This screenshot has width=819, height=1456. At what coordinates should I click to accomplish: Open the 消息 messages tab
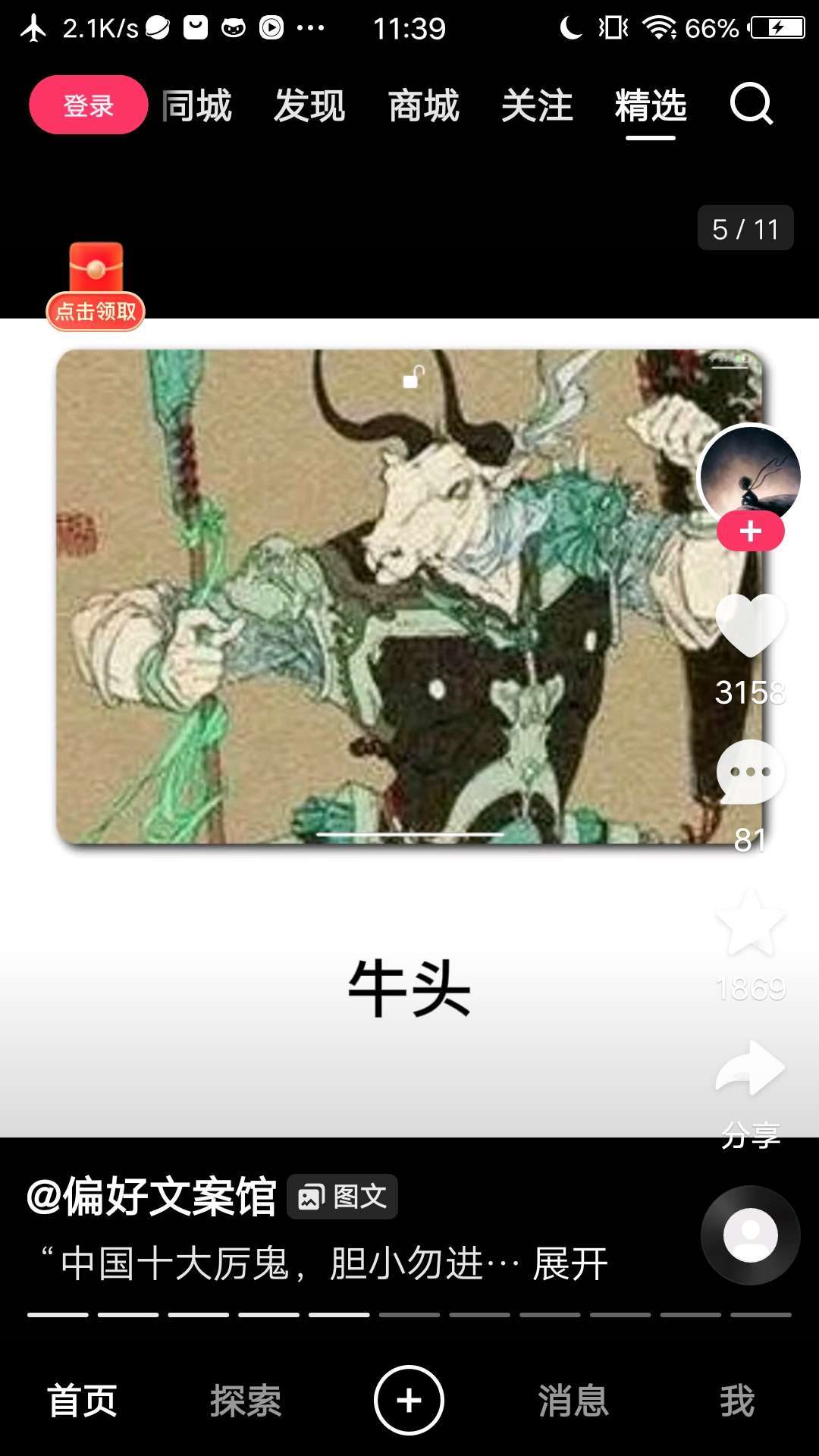pyautogui.click(x=573, y=1401)
